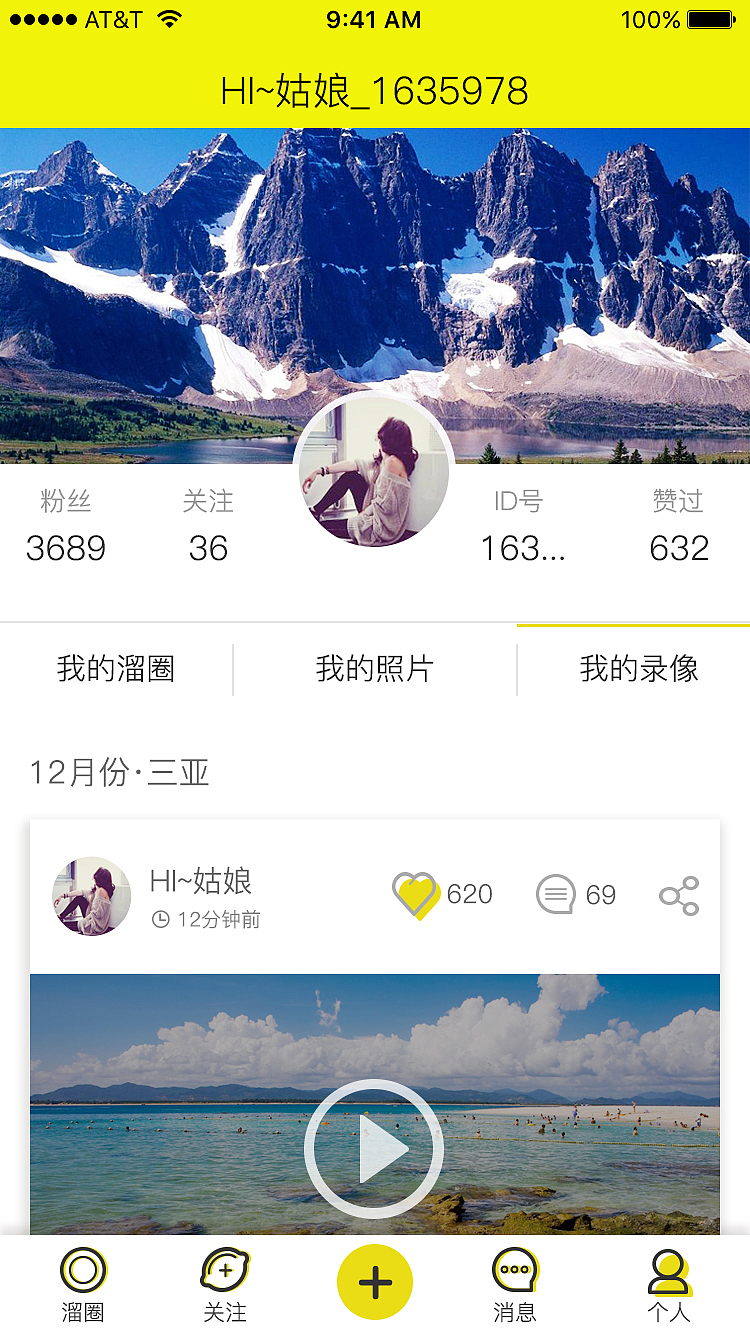Open the profile avatar photo
Screen dimensions: 750x1334
click(374, 472)
